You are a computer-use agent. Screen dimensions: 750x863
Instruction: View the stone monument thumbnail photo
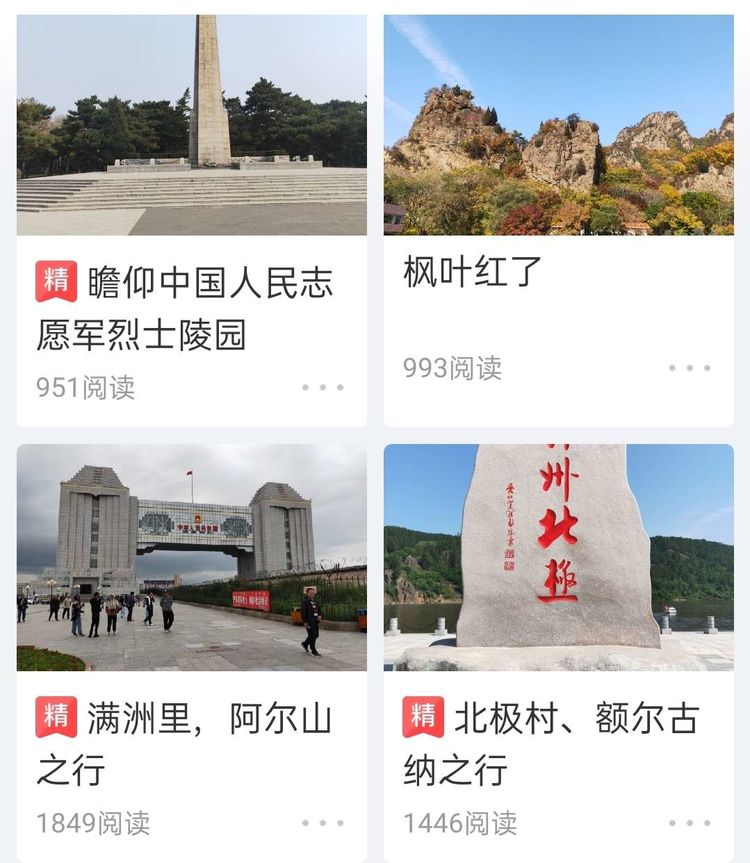tap(560, 555)
